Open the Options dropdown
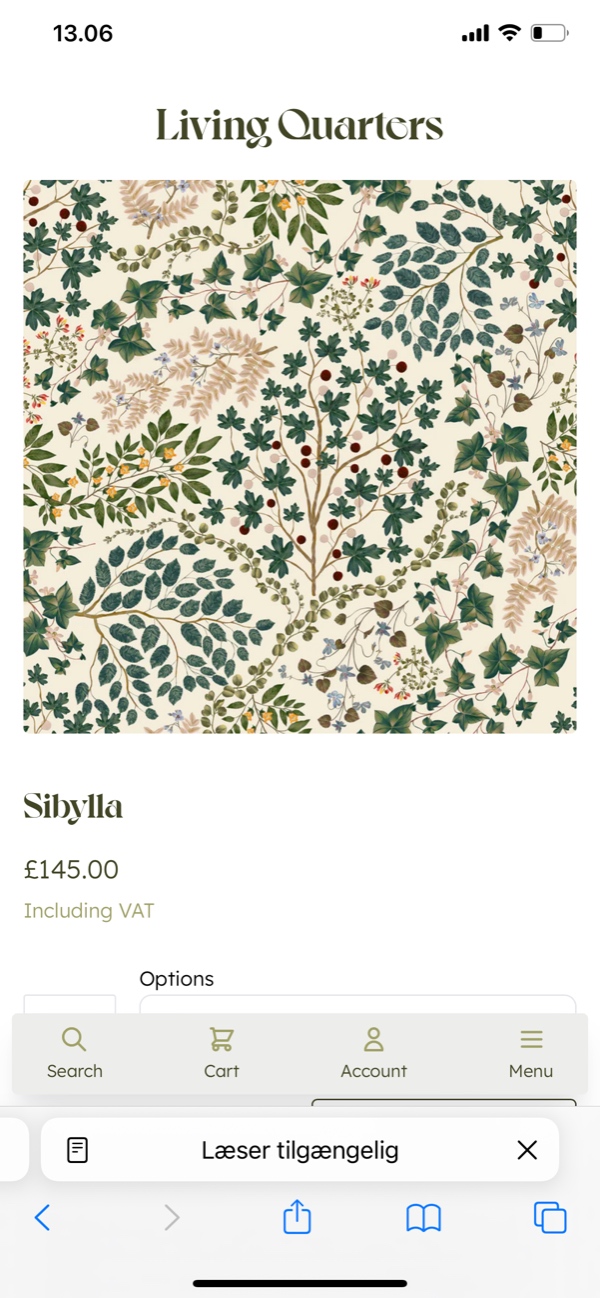 (x=357, y=1004)
